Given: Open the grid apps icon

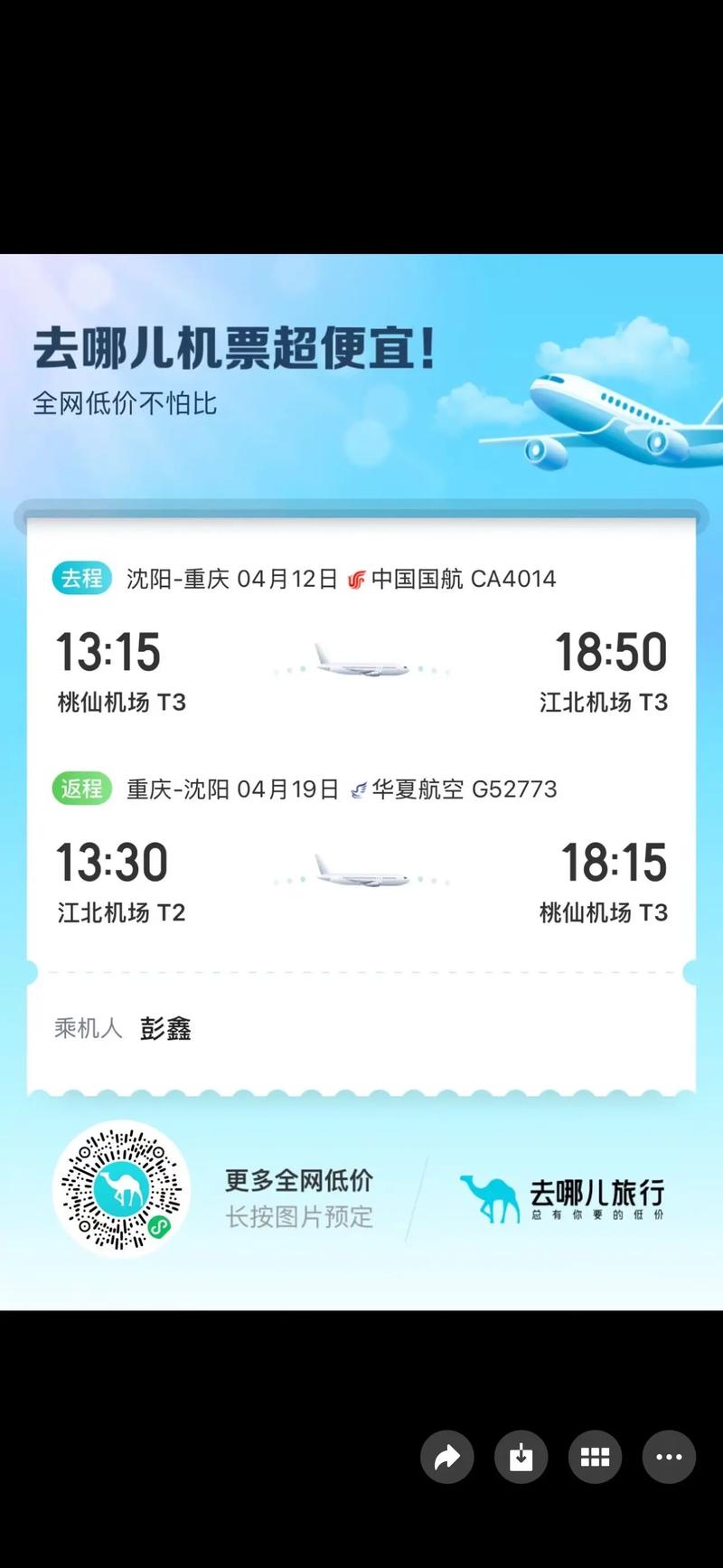Looking at the screenshot, I should 595,1457.
